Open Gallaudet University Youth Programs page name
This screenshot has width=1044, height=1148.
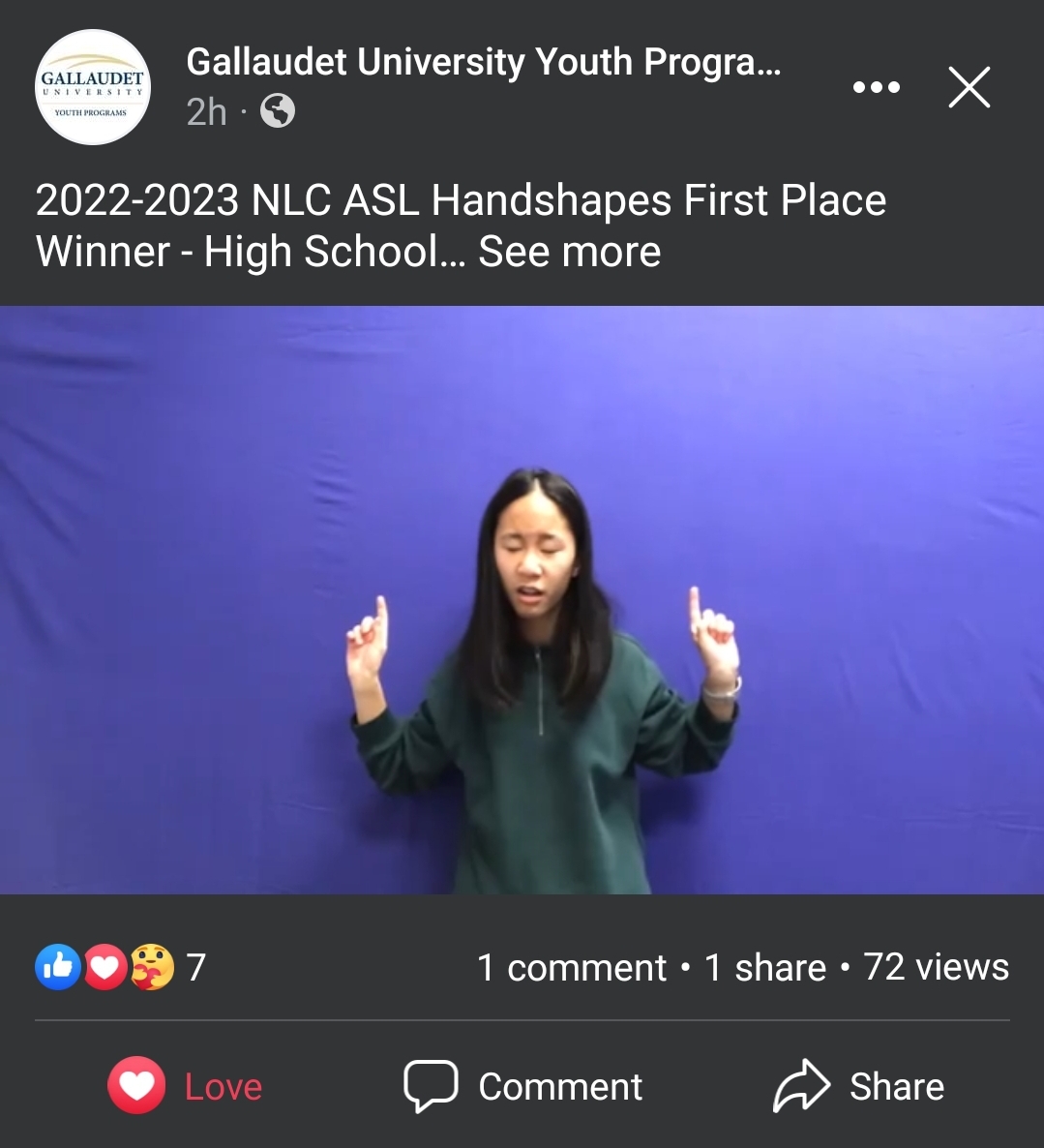(482, 63)
